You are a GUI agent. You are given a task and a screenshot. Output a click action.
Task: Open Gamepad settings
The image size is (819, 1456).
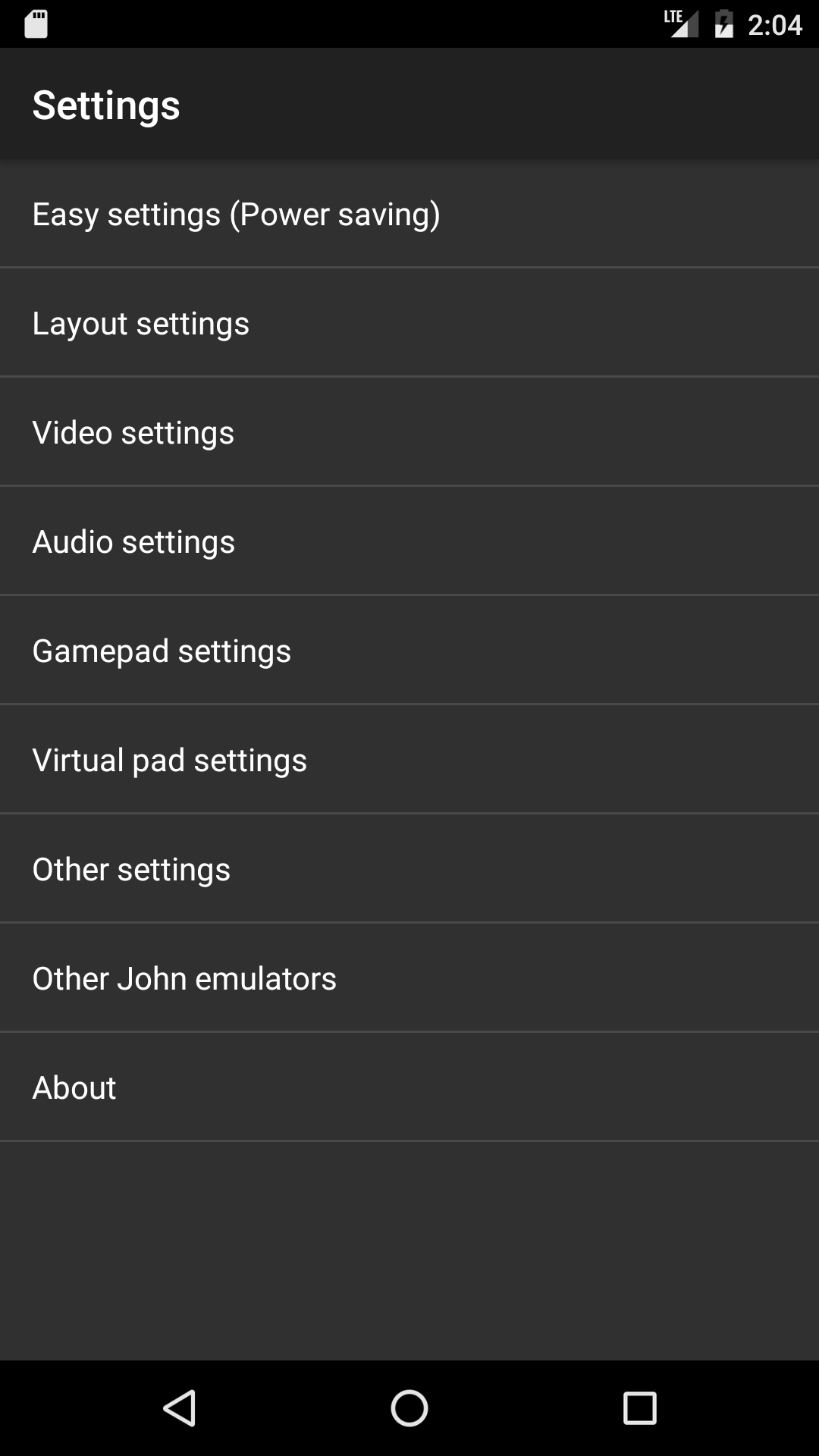click(409, 651)
